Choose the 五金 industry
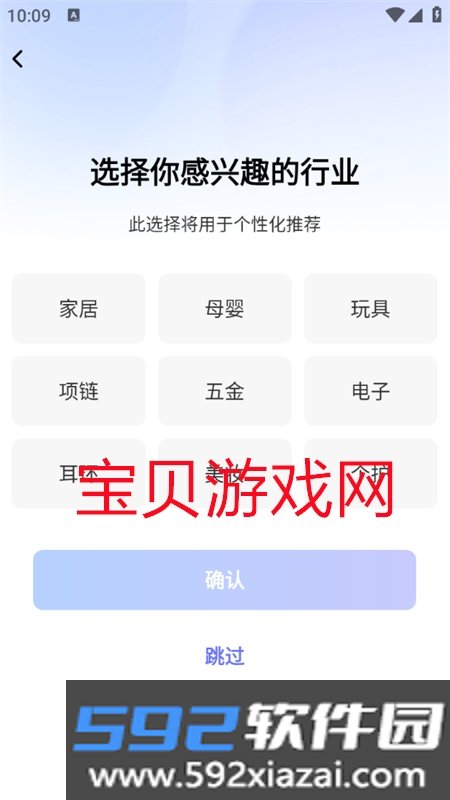The width and height of the screenshot is (450, 800). point(224,391)
